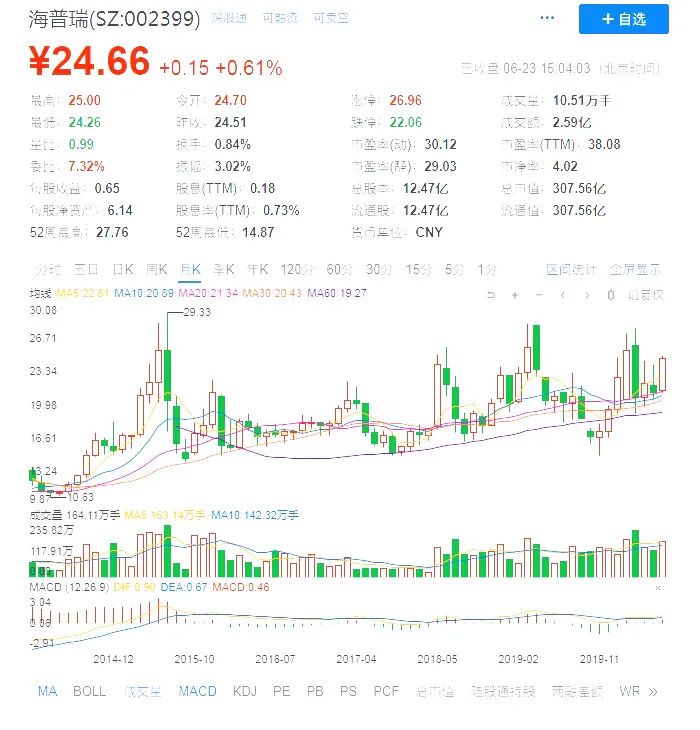Switch chart to 分时 view

click(x=48, y=269)
